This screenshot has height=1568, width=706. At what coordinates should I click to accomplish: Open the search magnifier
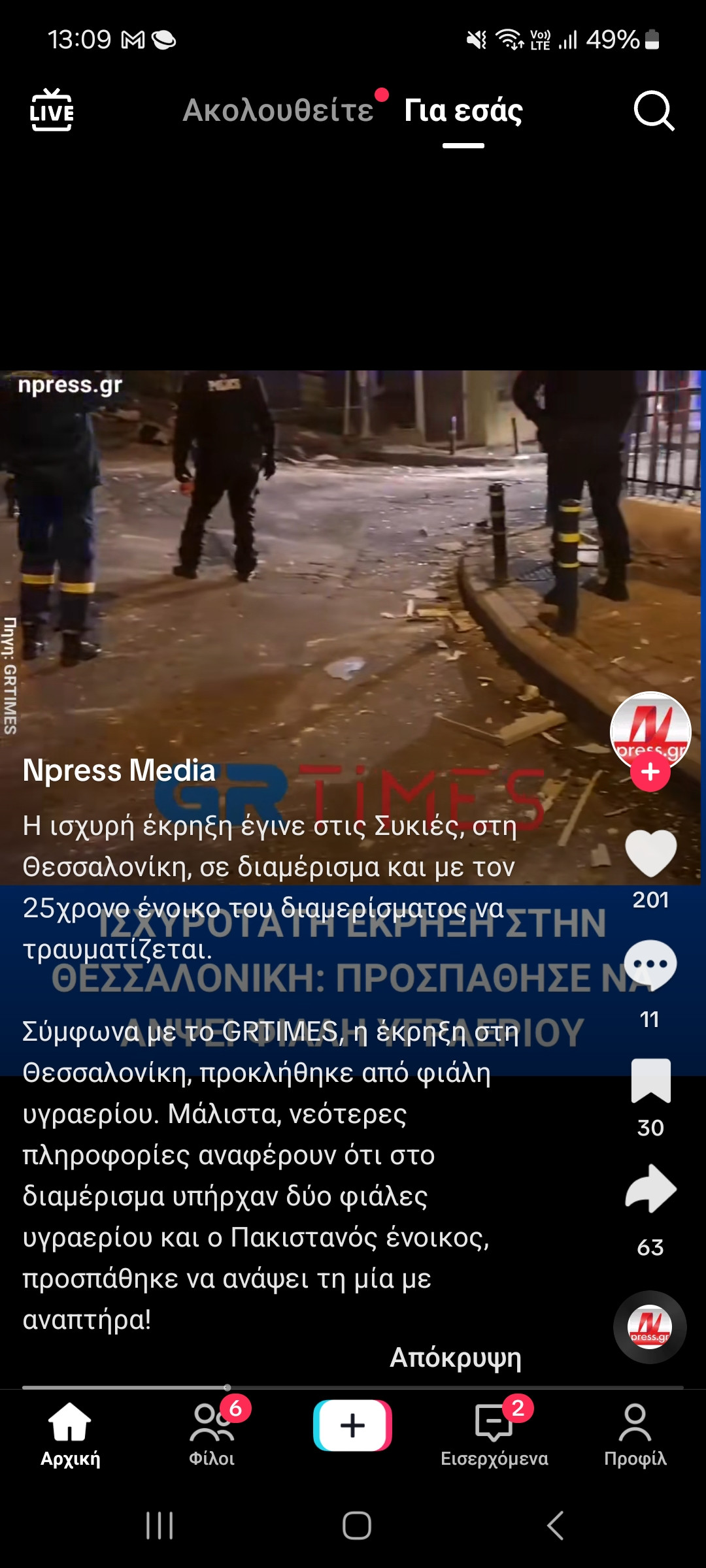pyautogui.click(x=653, y=111)
